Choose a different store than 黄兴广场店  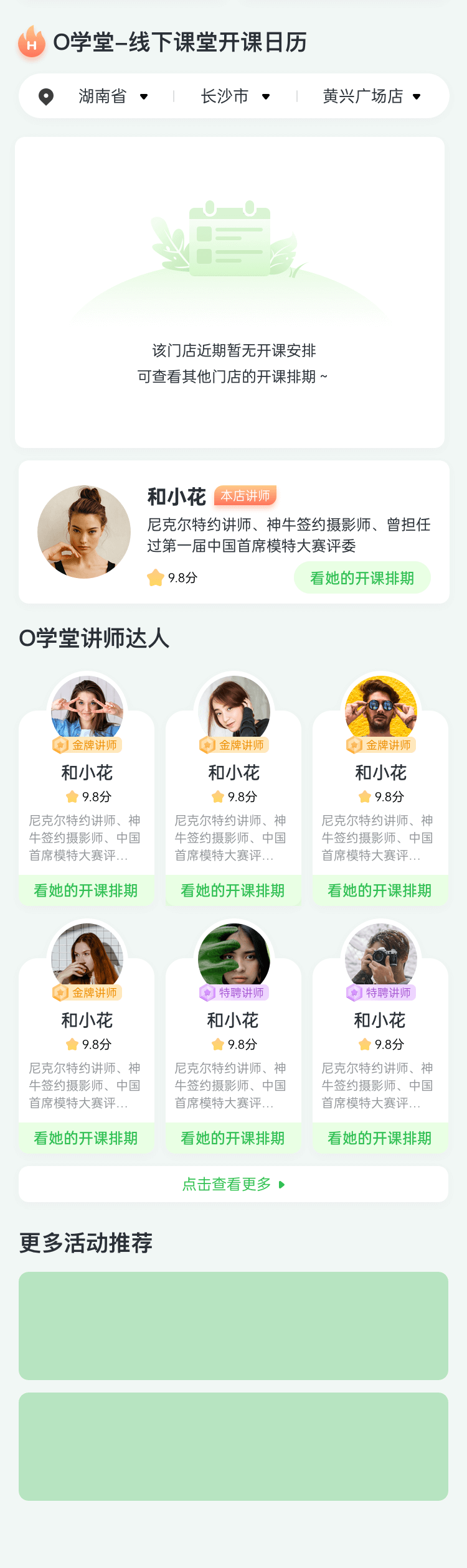(372, 96)
